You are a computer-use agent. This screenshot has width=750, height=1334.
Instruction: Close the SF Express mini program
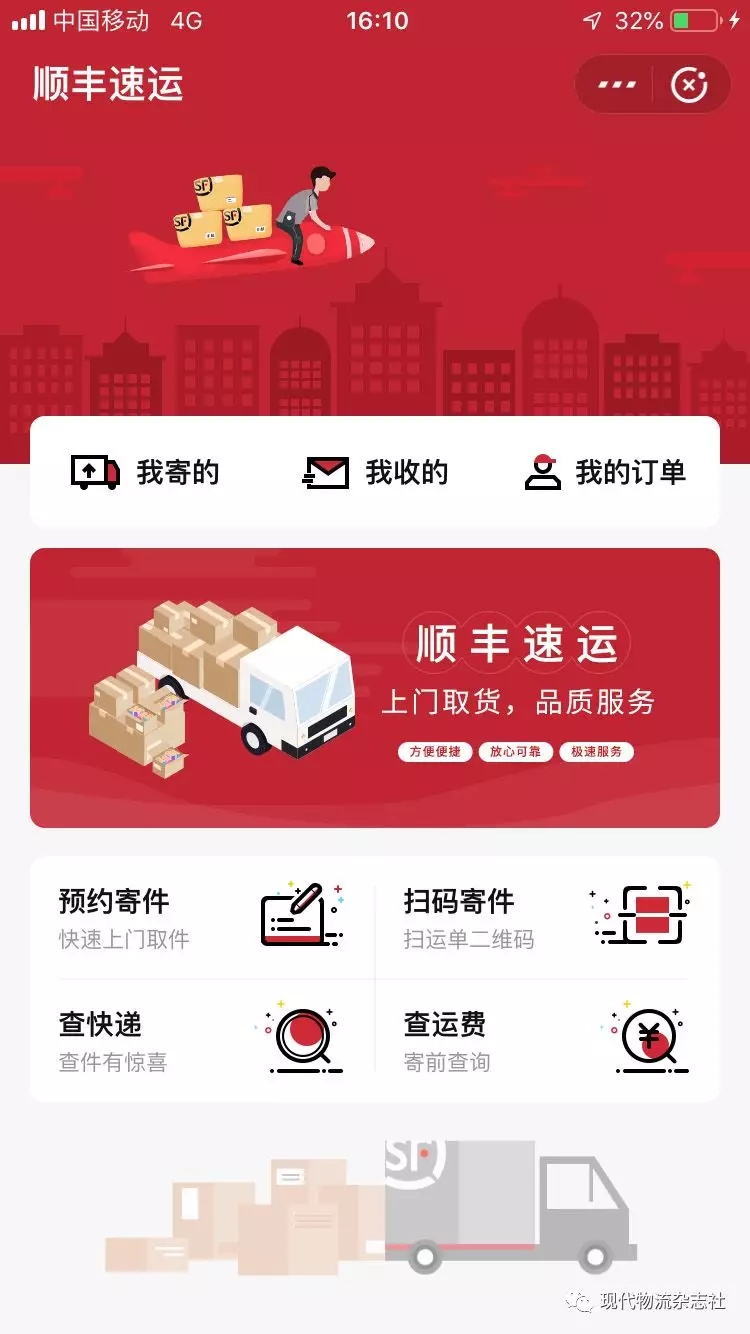[689, 85]
